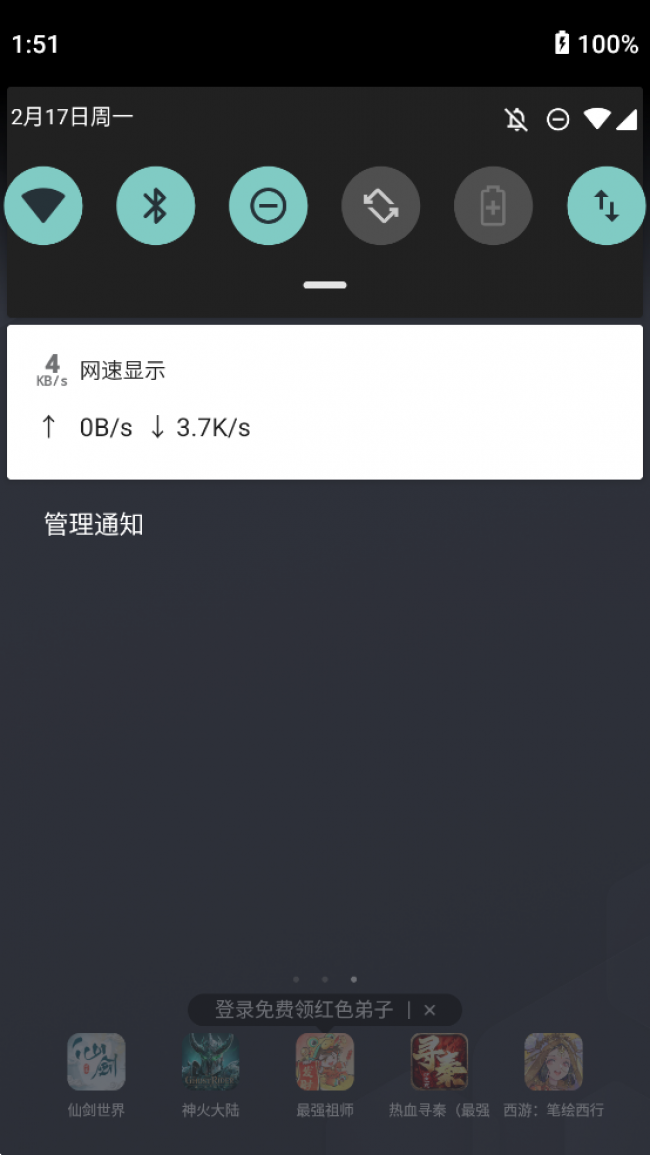Toggle the mobile data tile
Image resolution: width=650 pixels, height=1155 pixels.
[x=606, y=206]
